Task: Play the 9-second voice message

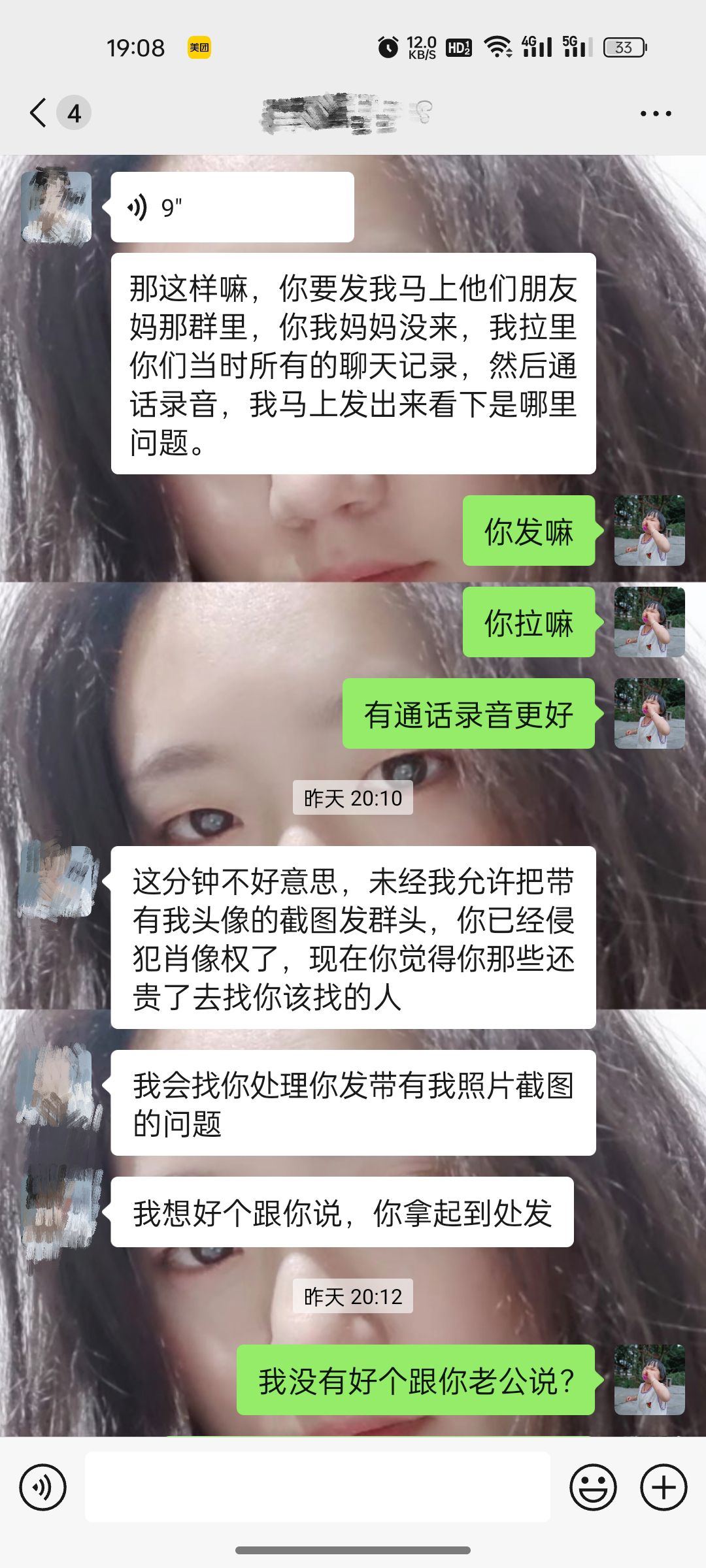Action: coord(232,208)
